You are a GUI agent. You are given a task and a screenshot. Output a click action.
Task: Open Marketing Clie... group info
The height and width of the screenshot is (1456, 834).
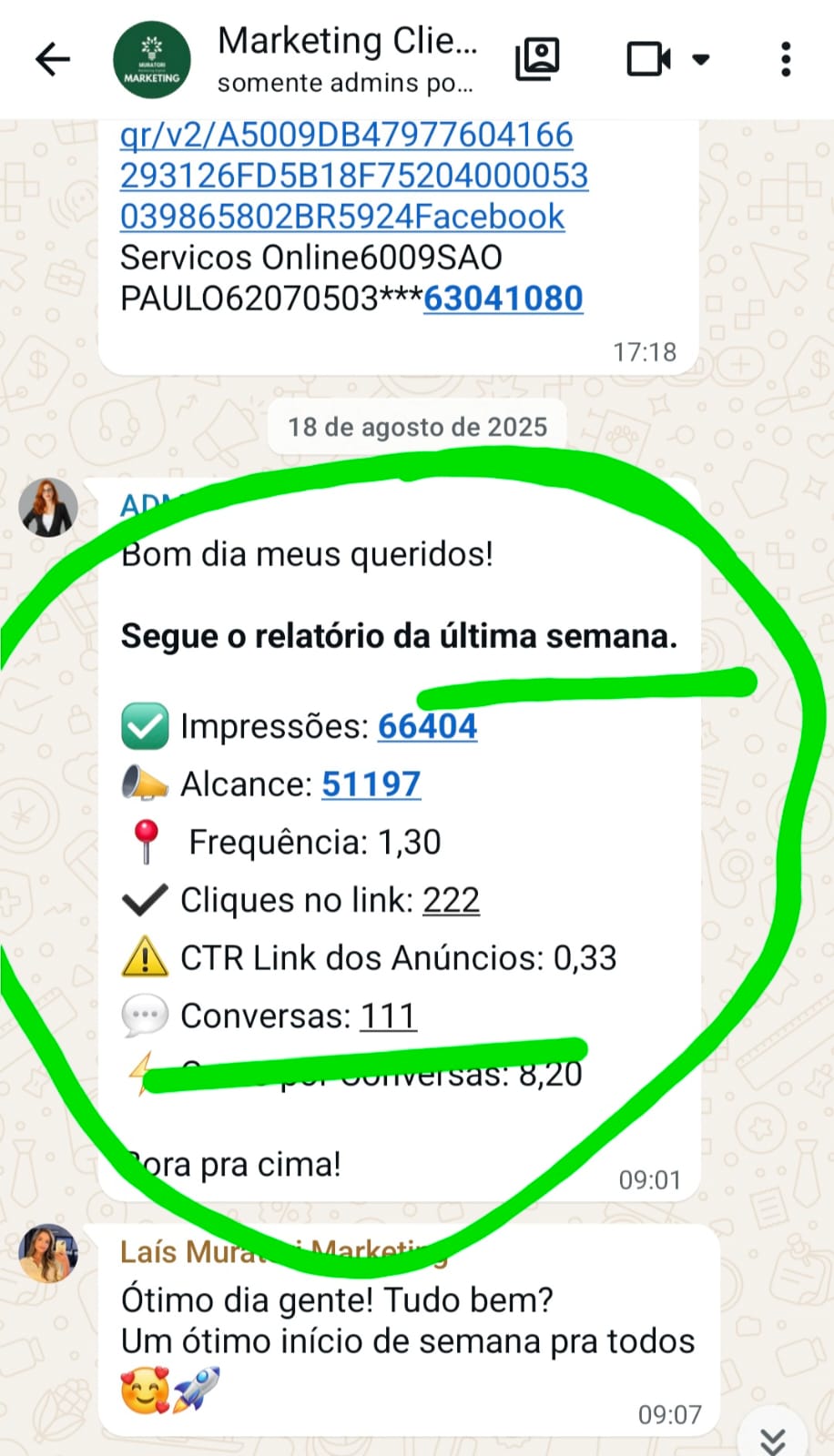coord(347,59)
